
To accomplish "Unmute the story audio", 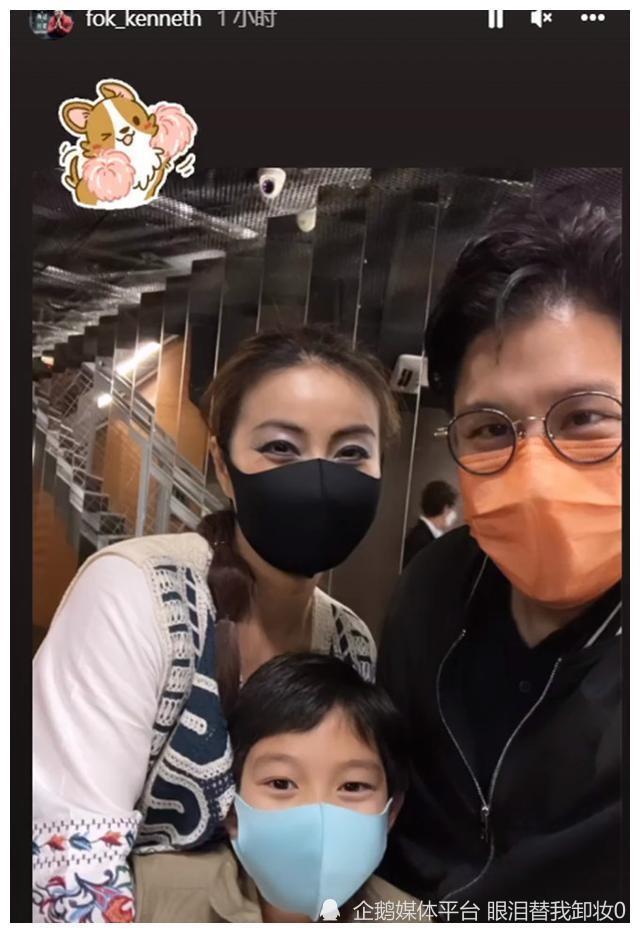I will (x=541, y=18).
